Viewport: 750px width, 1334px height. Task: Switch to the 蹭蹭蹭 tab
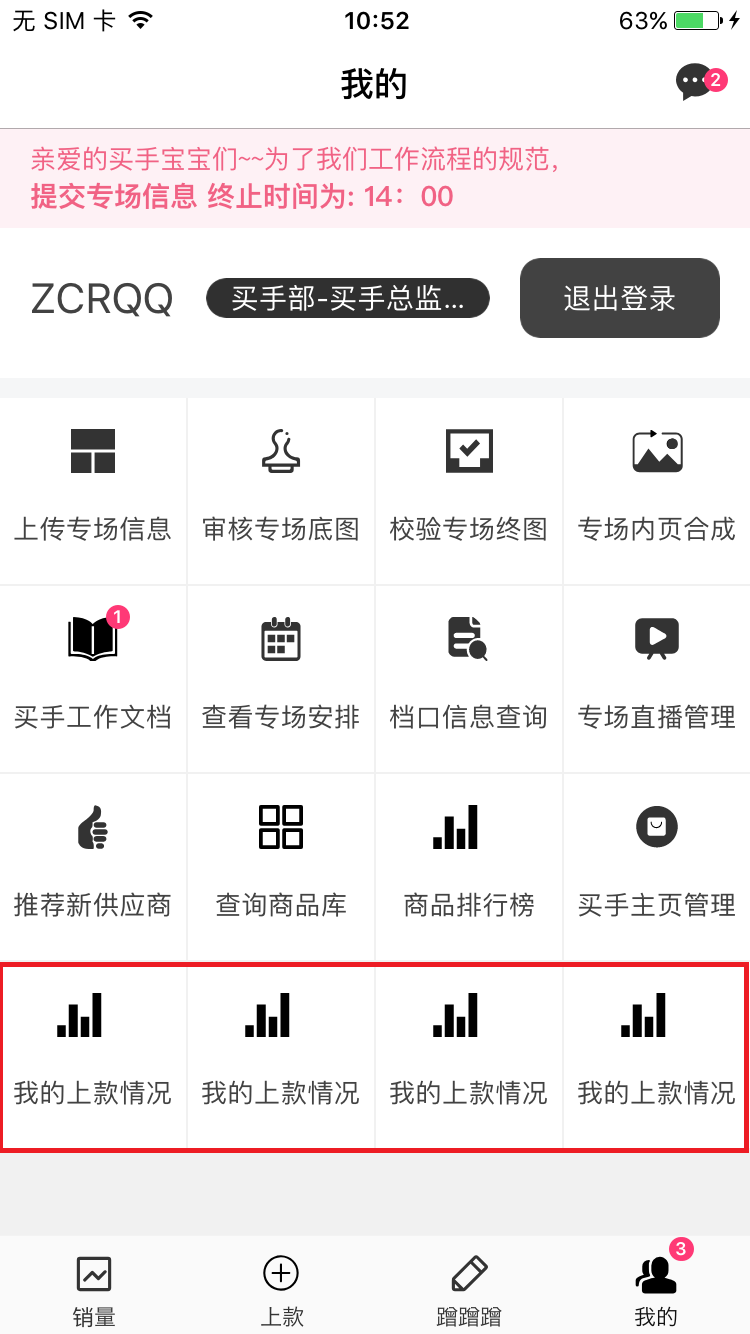click(469, 1289)
